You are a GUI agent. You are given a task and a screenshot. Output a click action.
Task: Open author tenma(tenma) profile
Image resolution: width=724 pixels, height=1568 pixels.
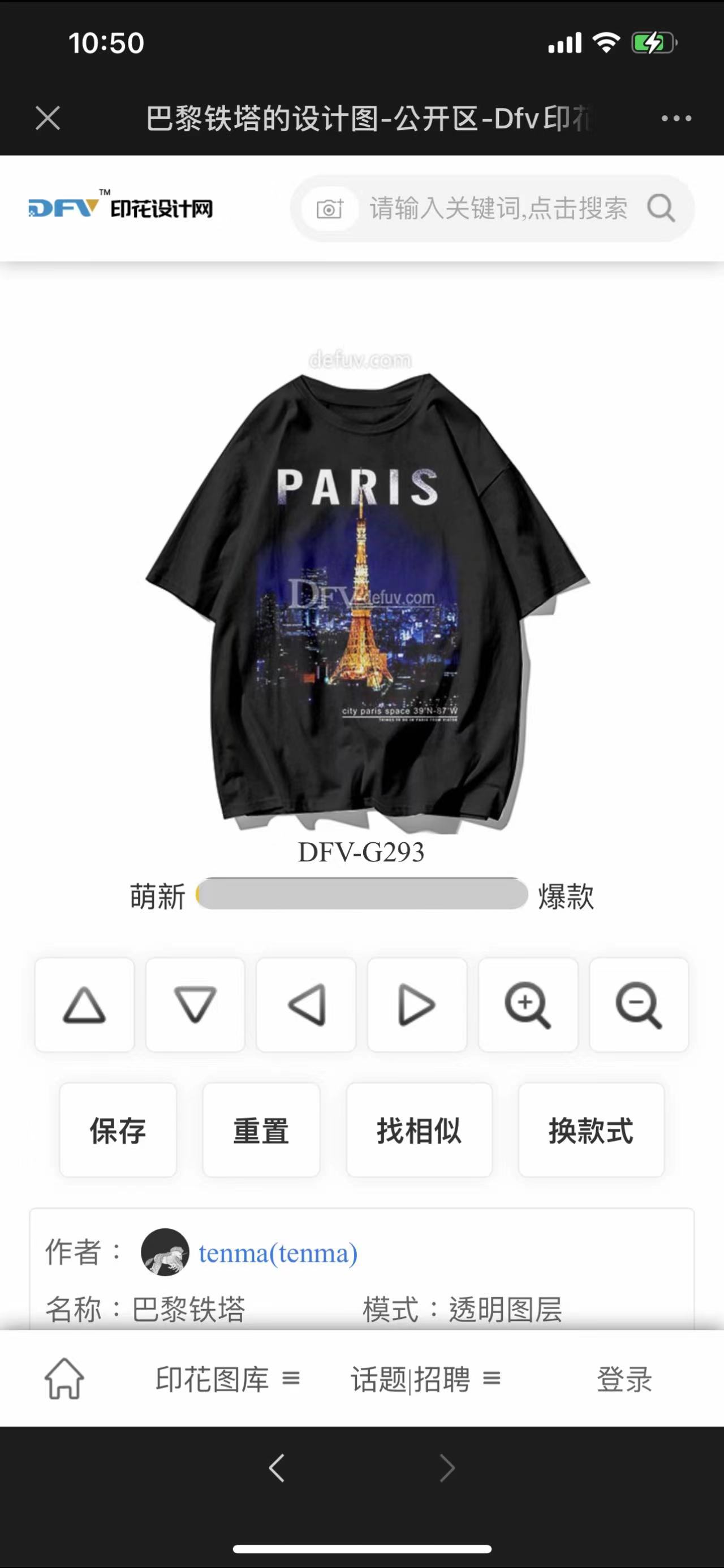[278, 1253]
